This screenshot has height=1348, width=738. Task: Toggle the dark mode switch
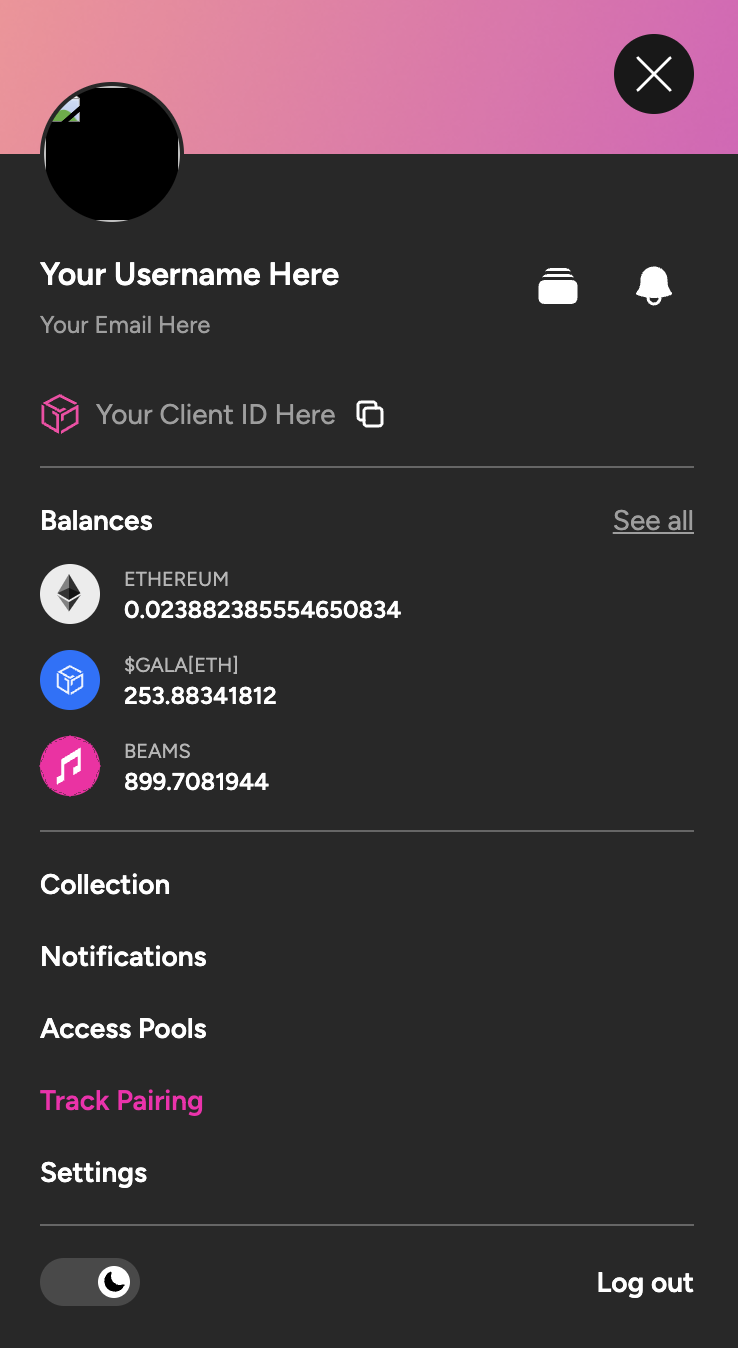90,1282
